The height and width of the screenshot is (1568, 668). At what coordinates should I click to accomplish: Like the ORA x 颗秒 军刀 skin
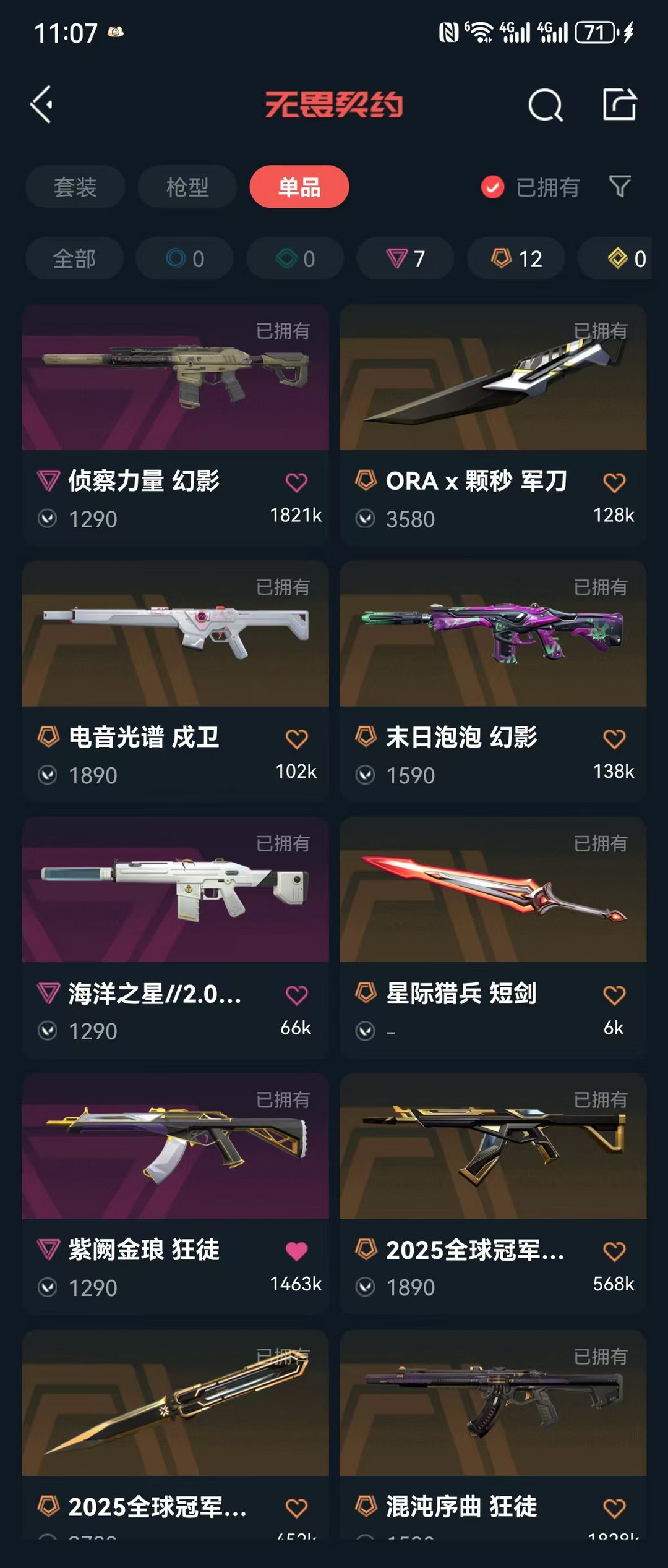coord(614,482)
